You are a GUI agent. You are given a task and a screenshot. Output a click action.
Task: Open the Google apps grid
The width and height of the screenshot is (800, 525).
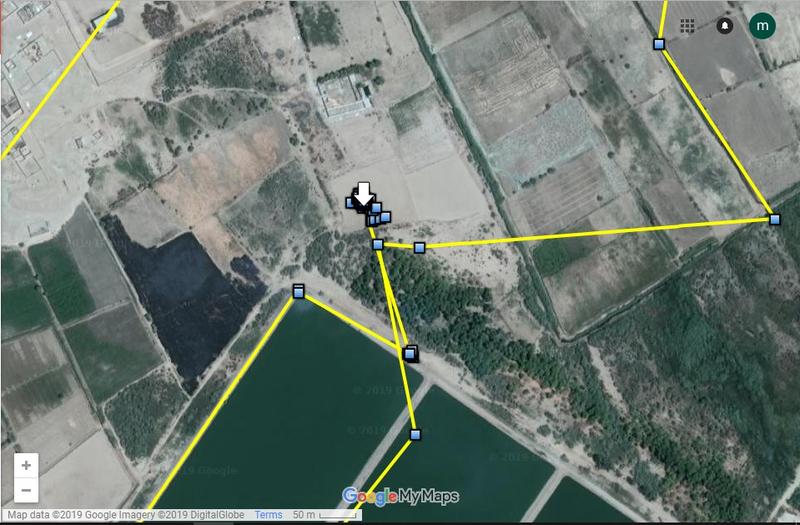point(687,26)
